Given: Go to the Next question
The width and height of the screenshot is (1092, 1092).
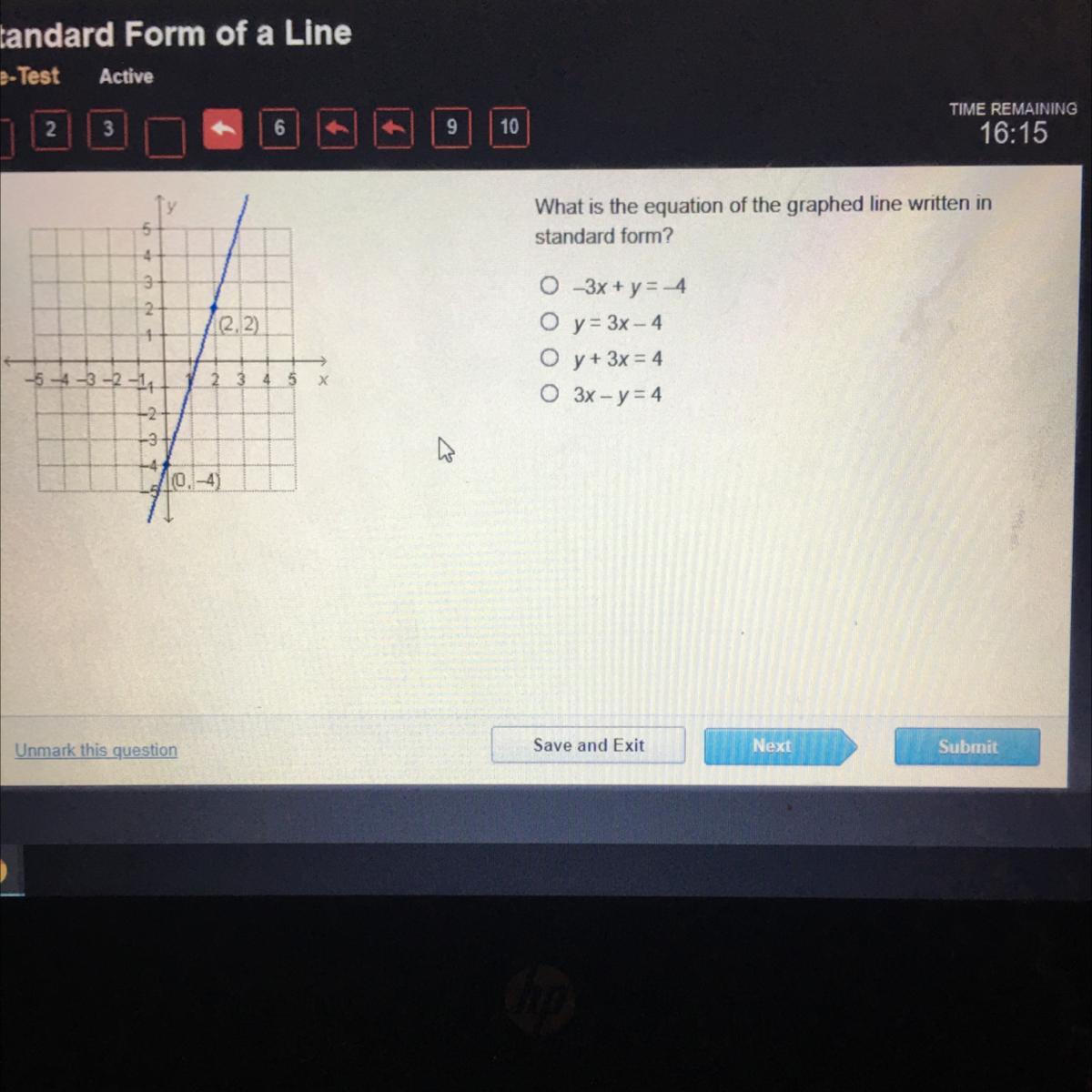Looking at the screenshot, I should coord(773,746).
